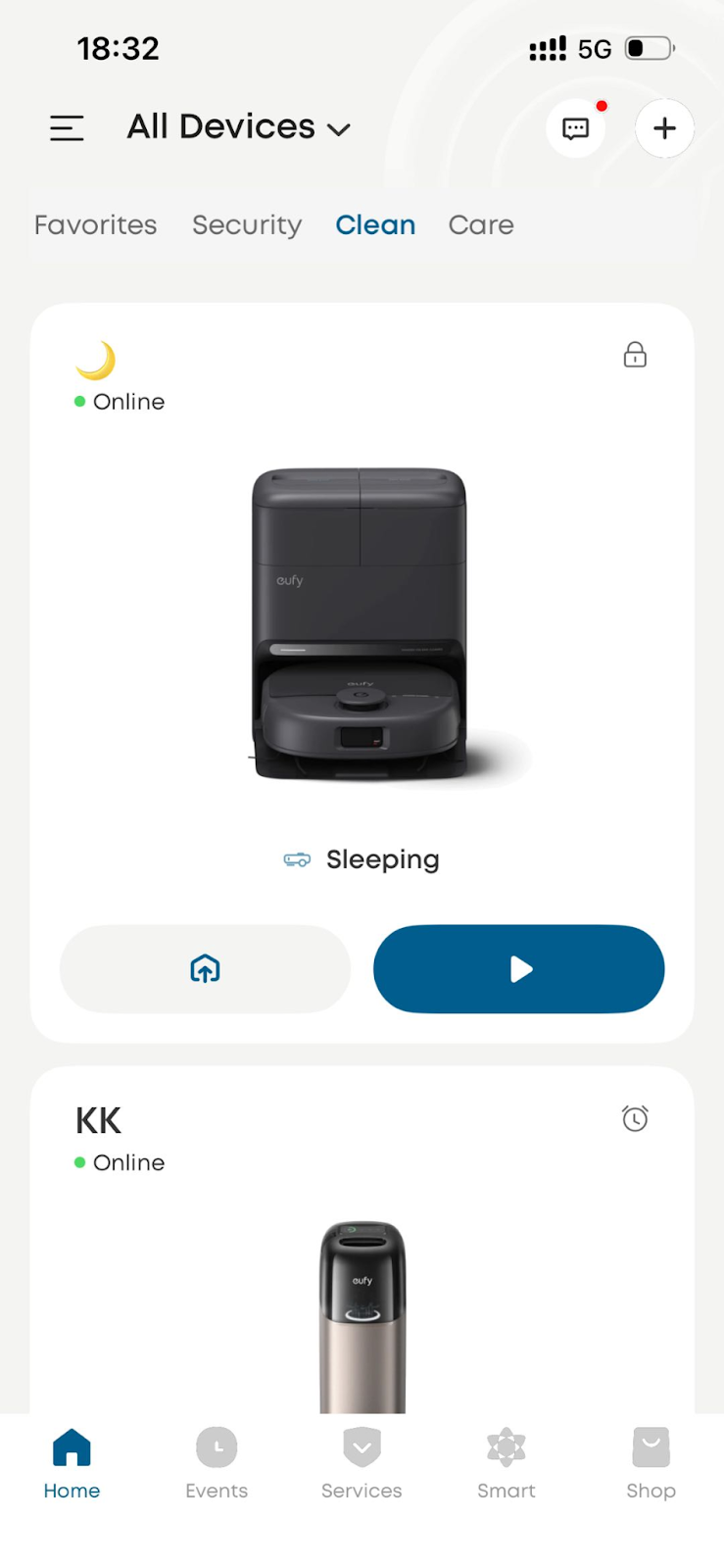Open the schedule clock icon on KK

tap(635, 1118)
